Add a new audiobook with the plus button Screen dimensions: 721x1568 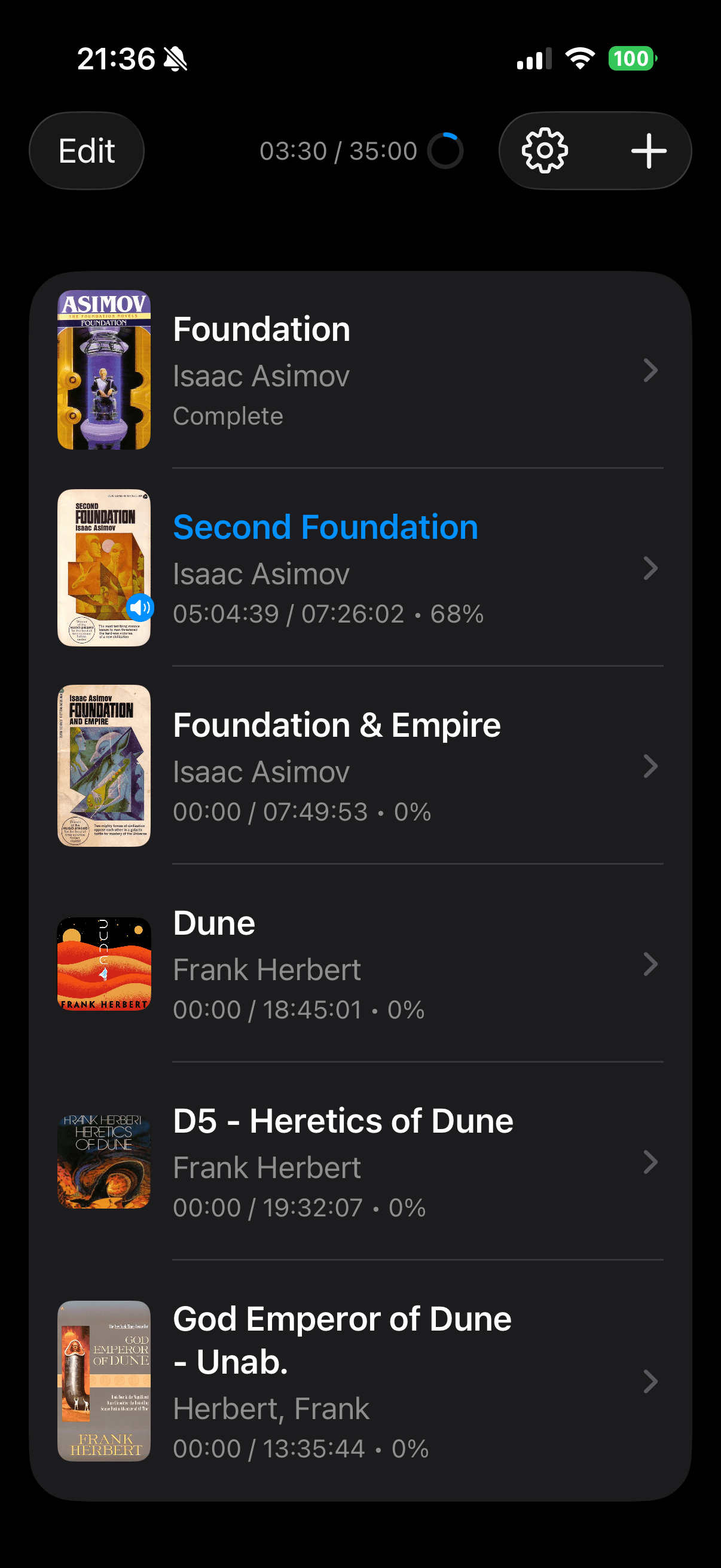[x=648, y=150]
